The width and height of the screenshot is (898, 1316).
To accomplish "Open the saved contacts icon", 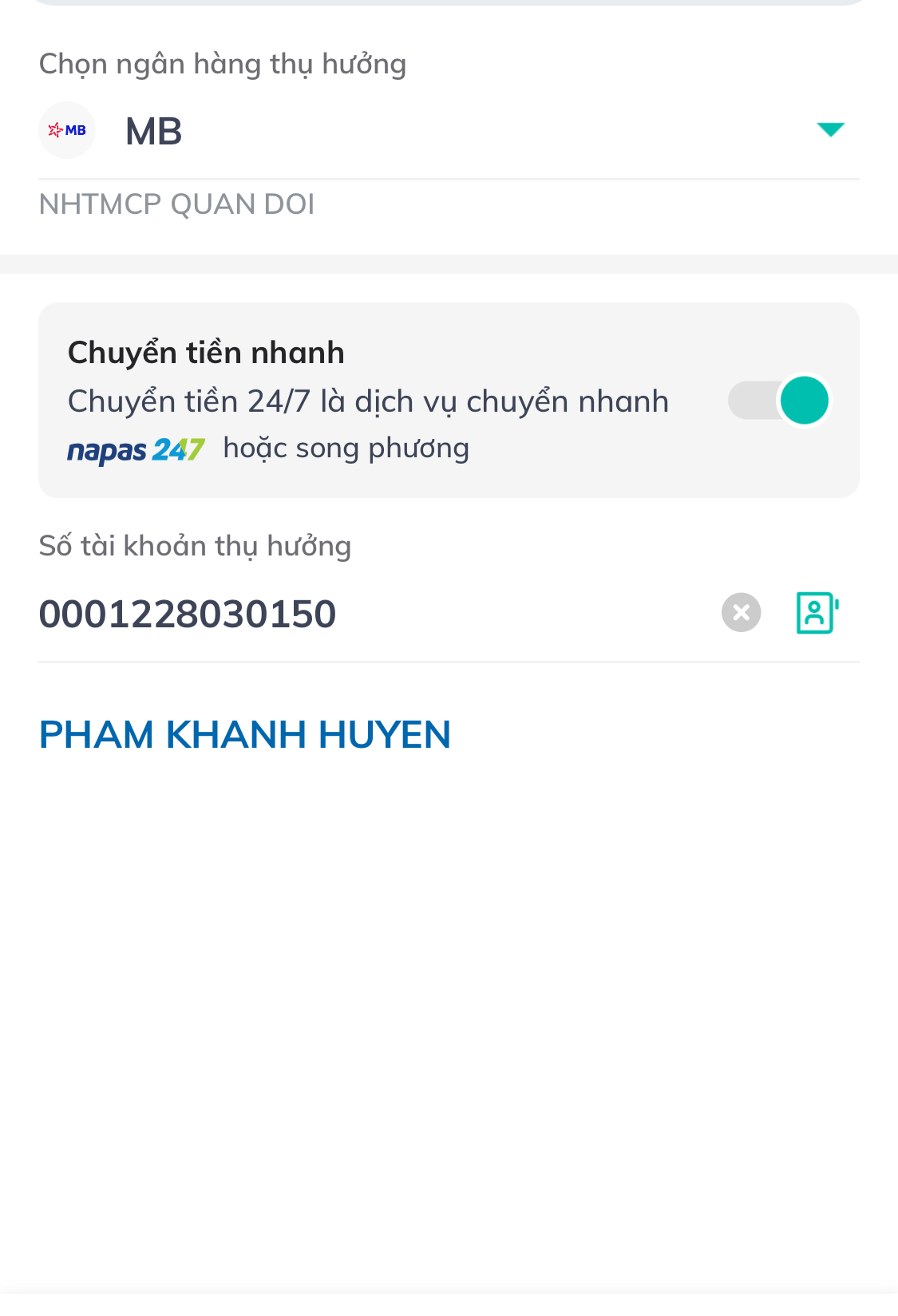I will click(817, 613).
